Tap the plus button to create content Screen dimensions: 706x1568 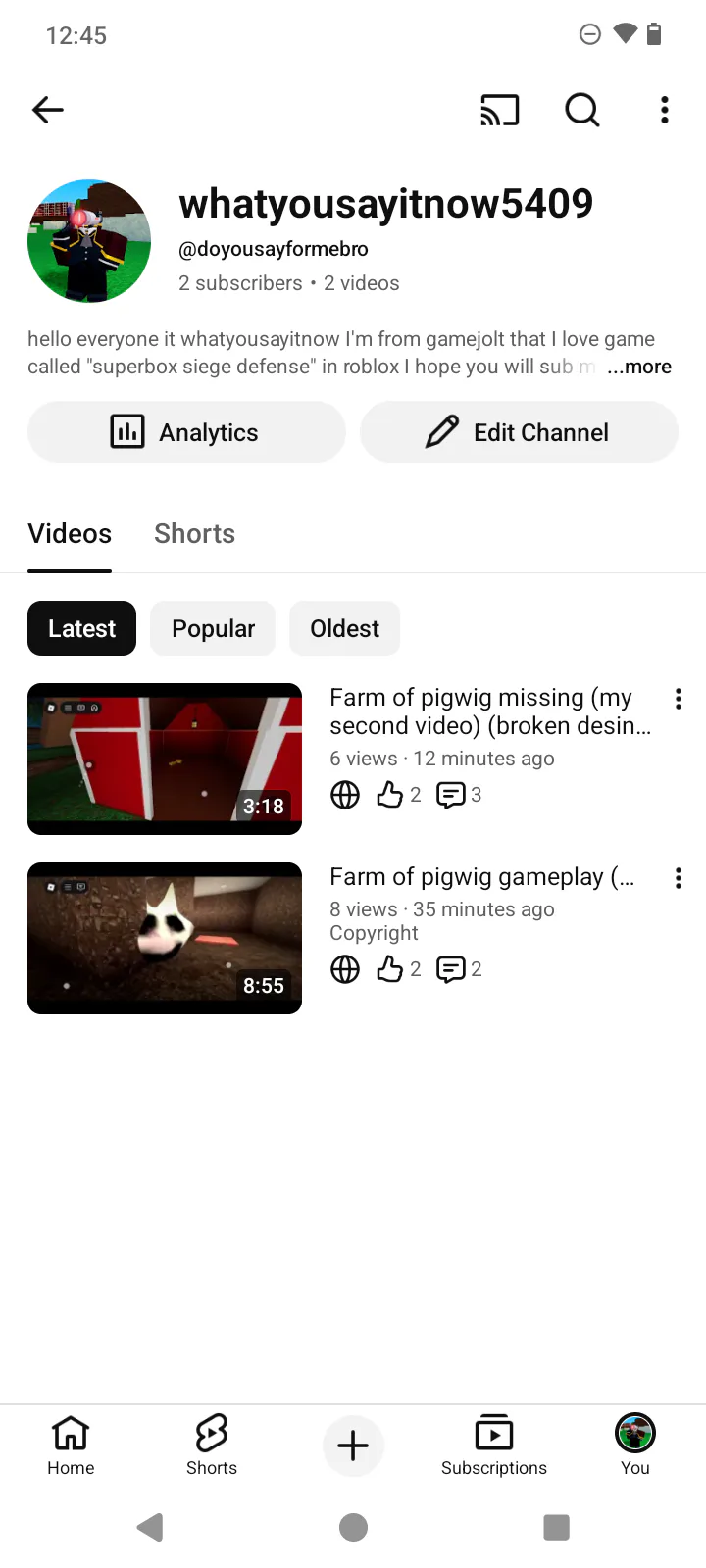pyautogui.click(x=353, y=1445)
